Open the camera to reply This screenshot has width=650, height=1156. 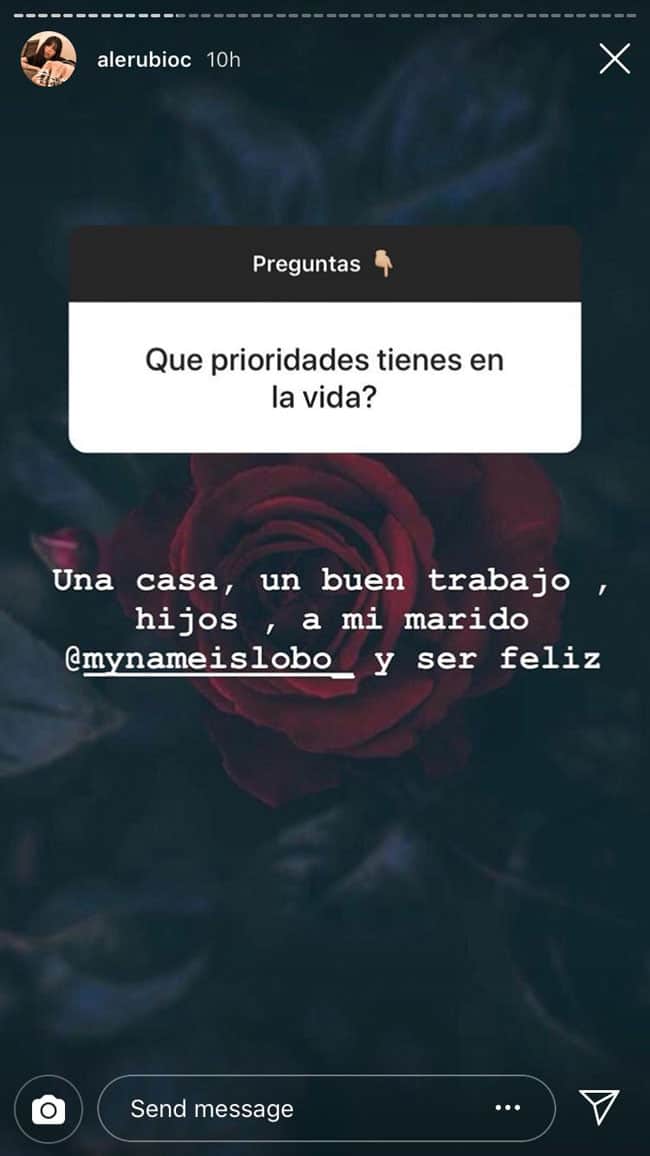point(49,1108)
